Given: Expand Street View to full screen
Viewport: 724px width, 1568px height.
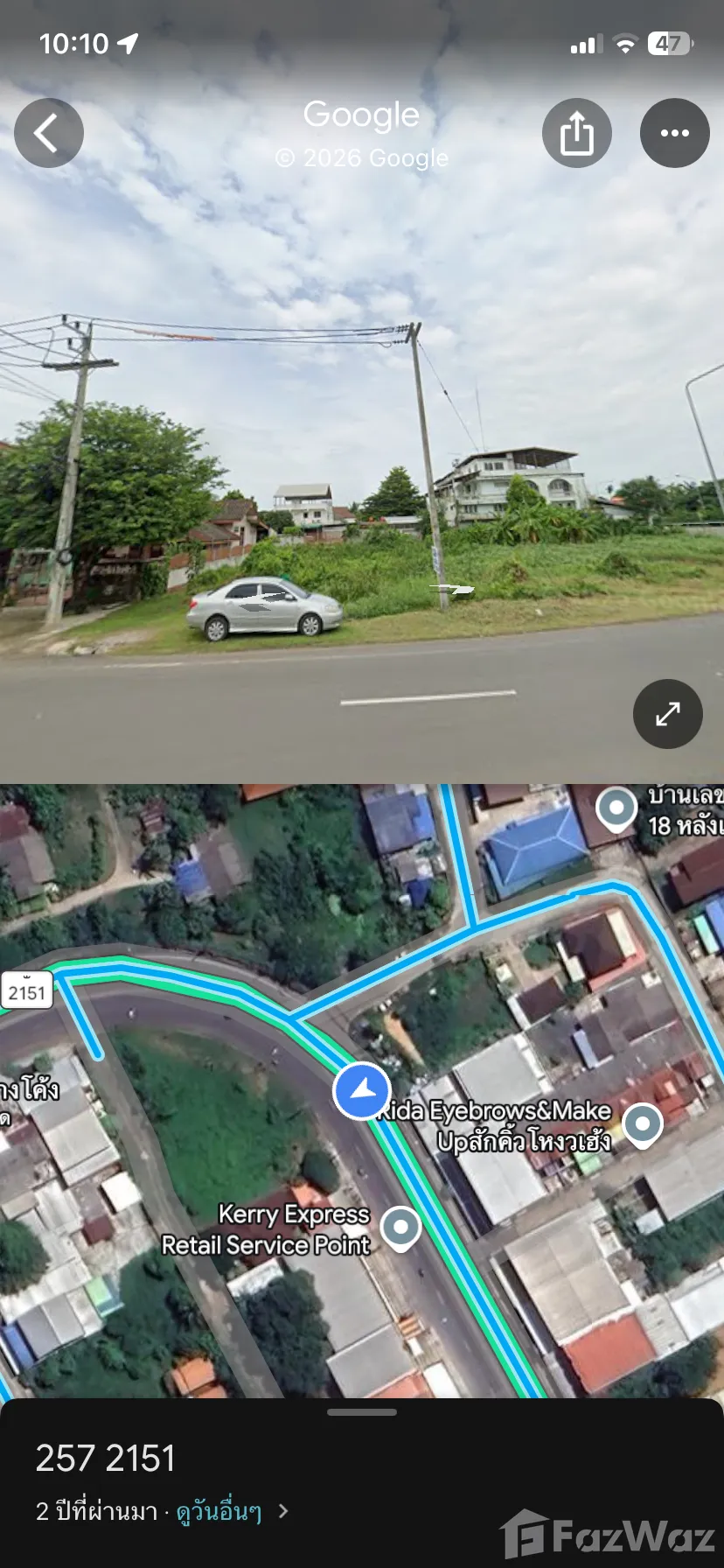Looking at the screenshot, I should point(667,714).
